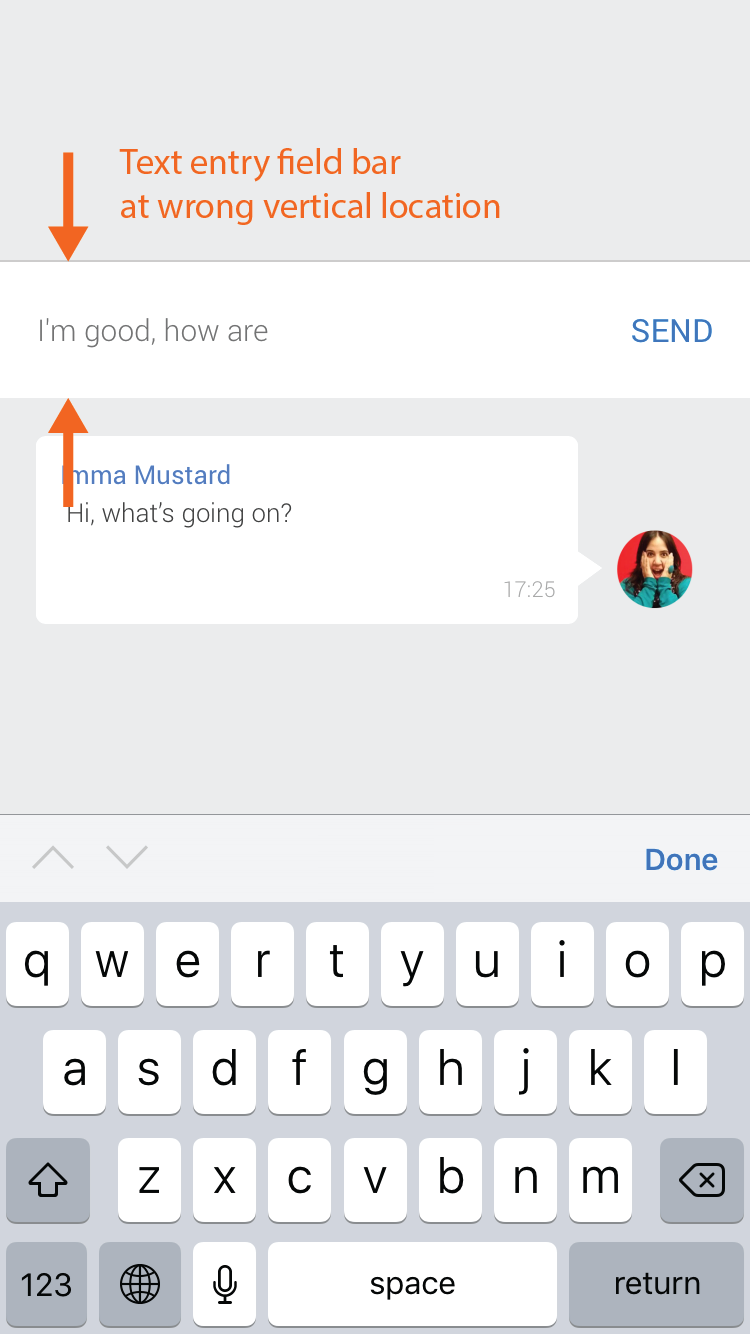The image size is (750, 1334).
Task: Jump to next field with down chevron
Action: [x=127, y=858]
